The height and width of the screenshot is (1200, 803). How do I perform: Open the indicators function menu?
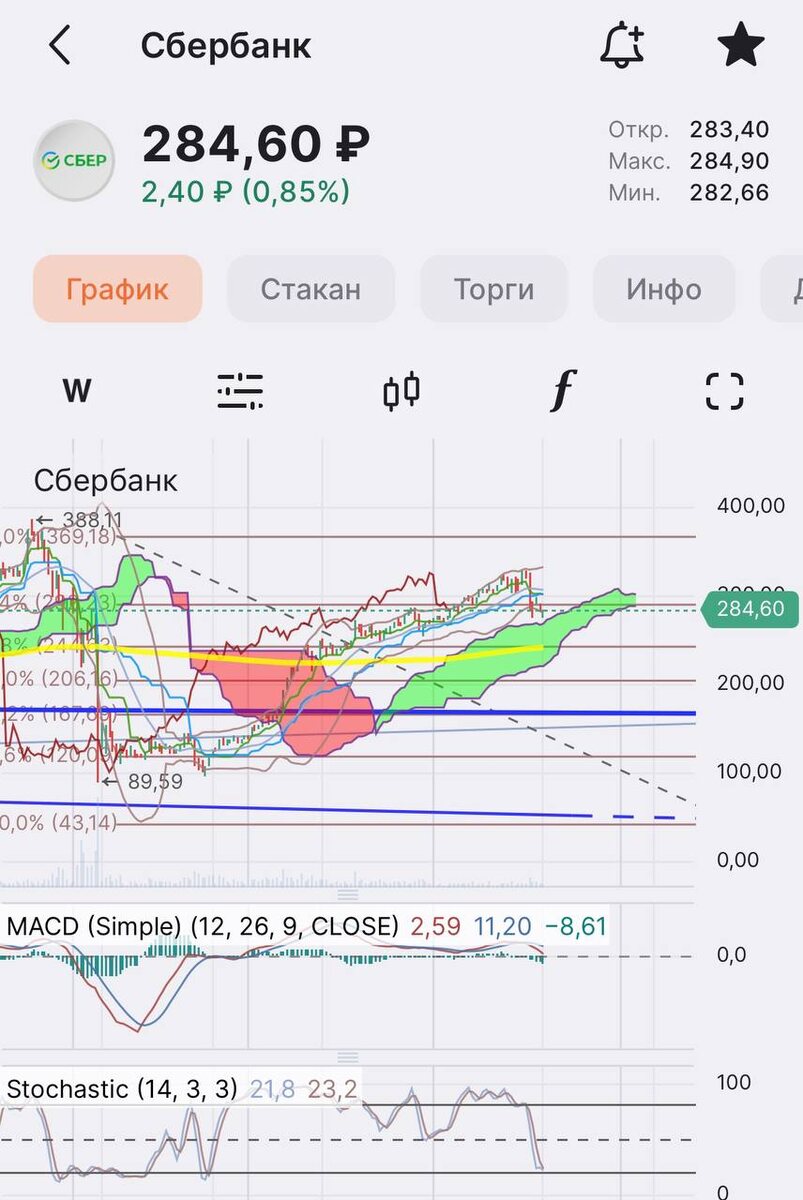563,390
